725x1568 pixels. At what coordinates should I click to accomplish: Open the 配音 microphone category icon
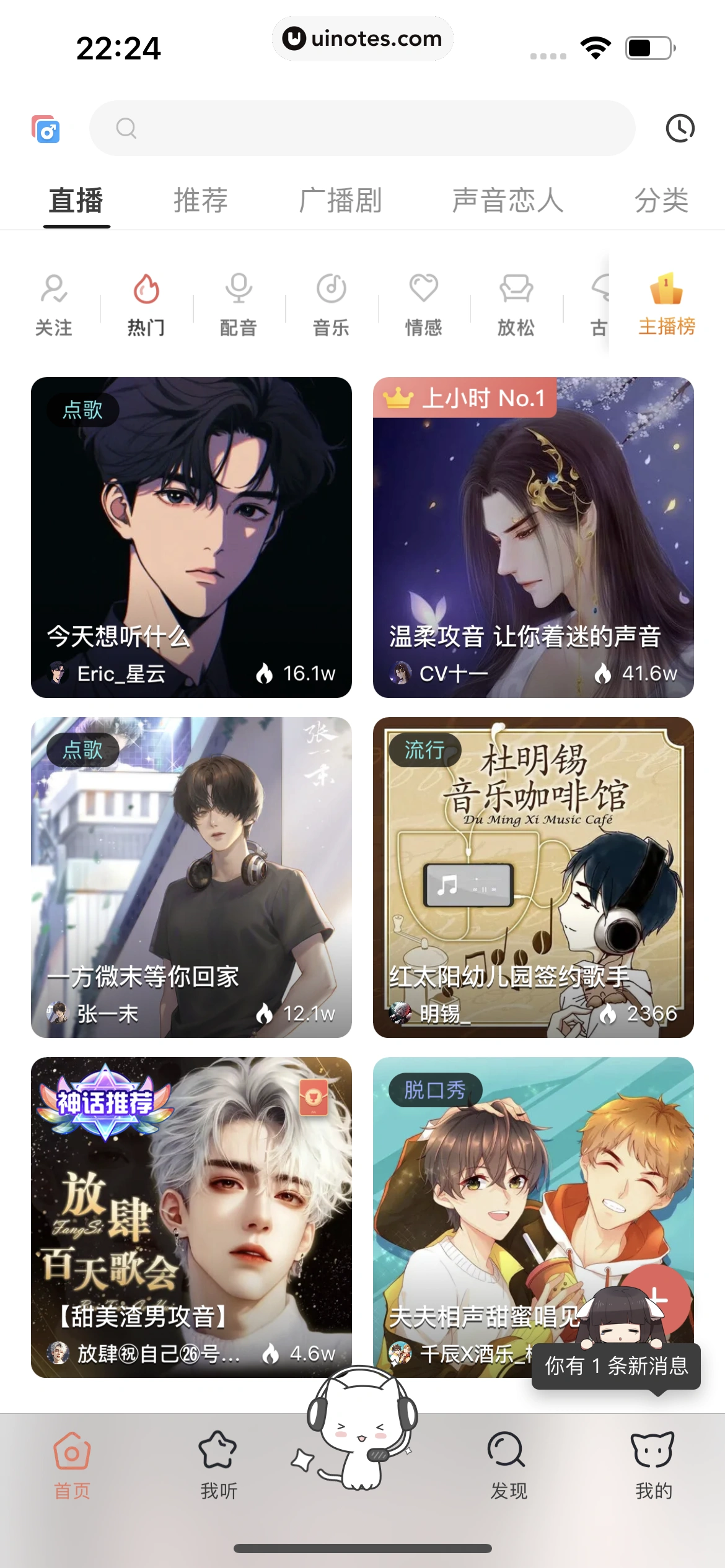pyautogui.click(x=239, y=303)
